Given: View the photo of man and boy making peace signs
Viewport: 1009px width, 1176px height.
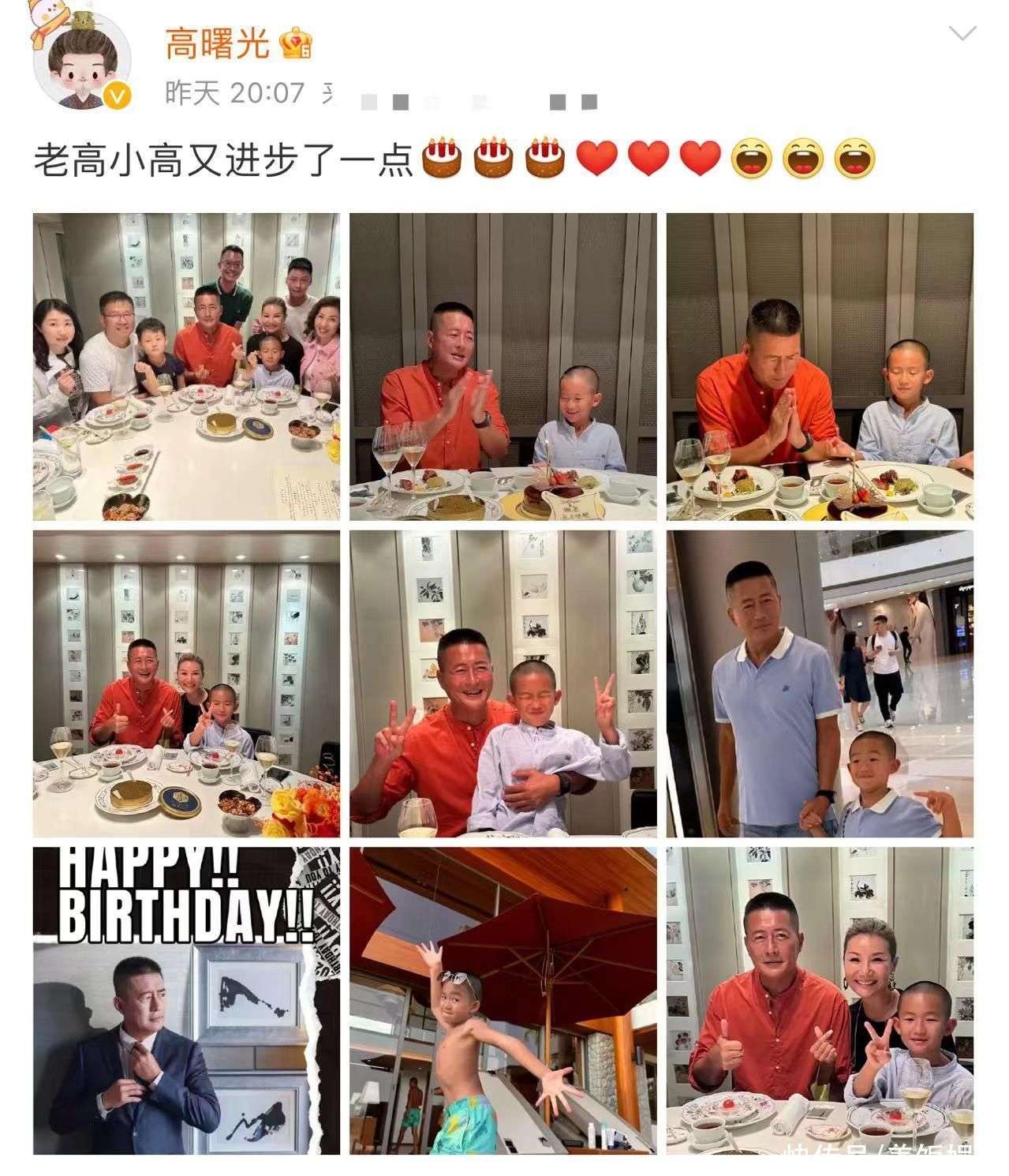Looking at the screenshot, I should [x=503, y=684].
